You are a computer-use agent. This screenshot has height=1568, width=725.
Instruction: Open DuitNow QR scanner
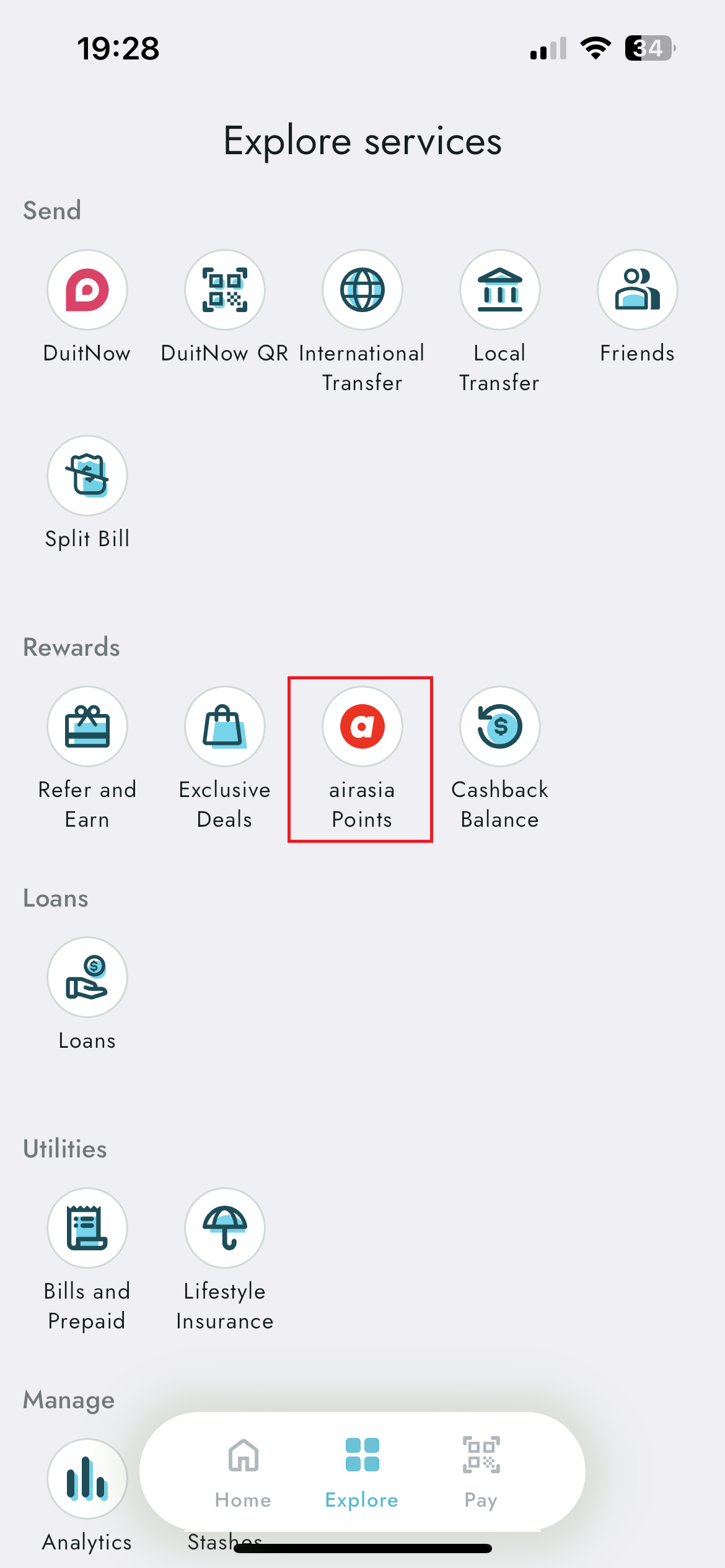[x=224, y=290]
